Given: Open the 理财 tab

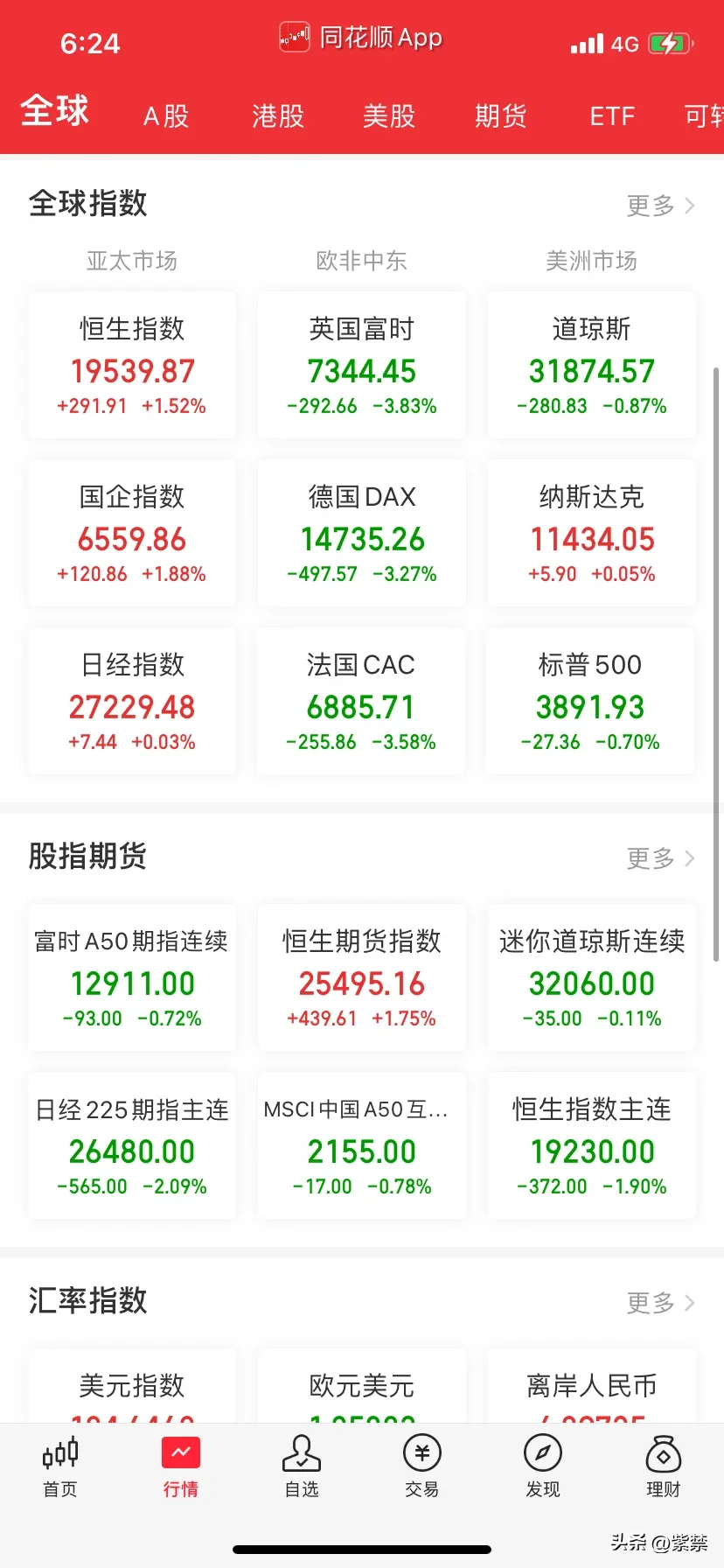Looking at the screenshot, I should pos(664,1466).
